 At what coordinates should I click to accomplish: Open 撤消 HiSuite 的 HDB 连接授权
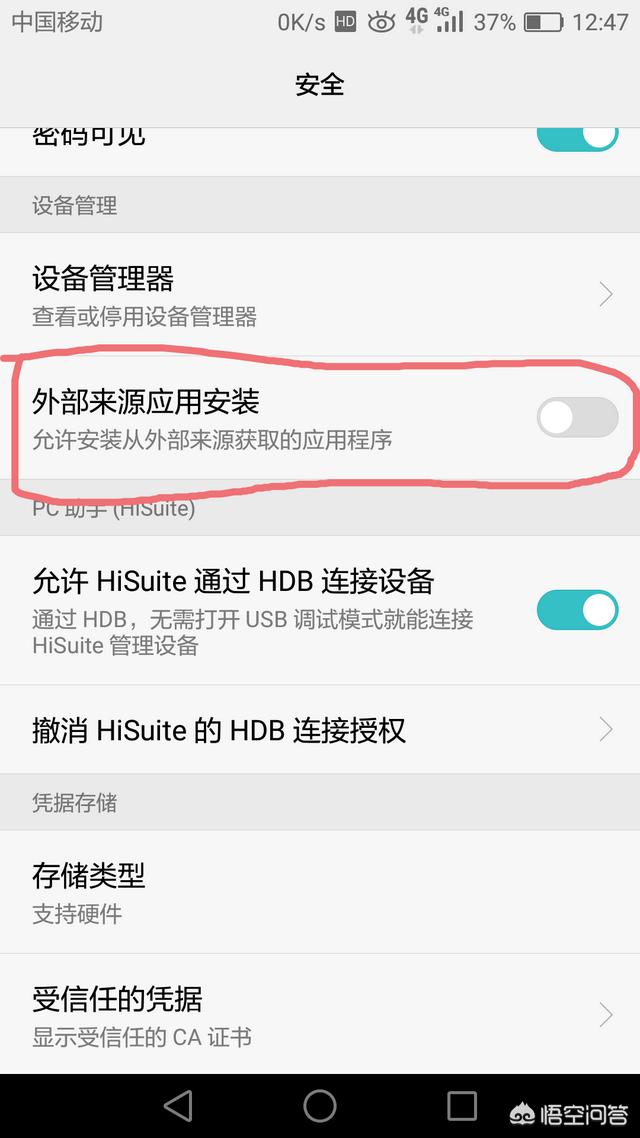[x=320, y=729]
